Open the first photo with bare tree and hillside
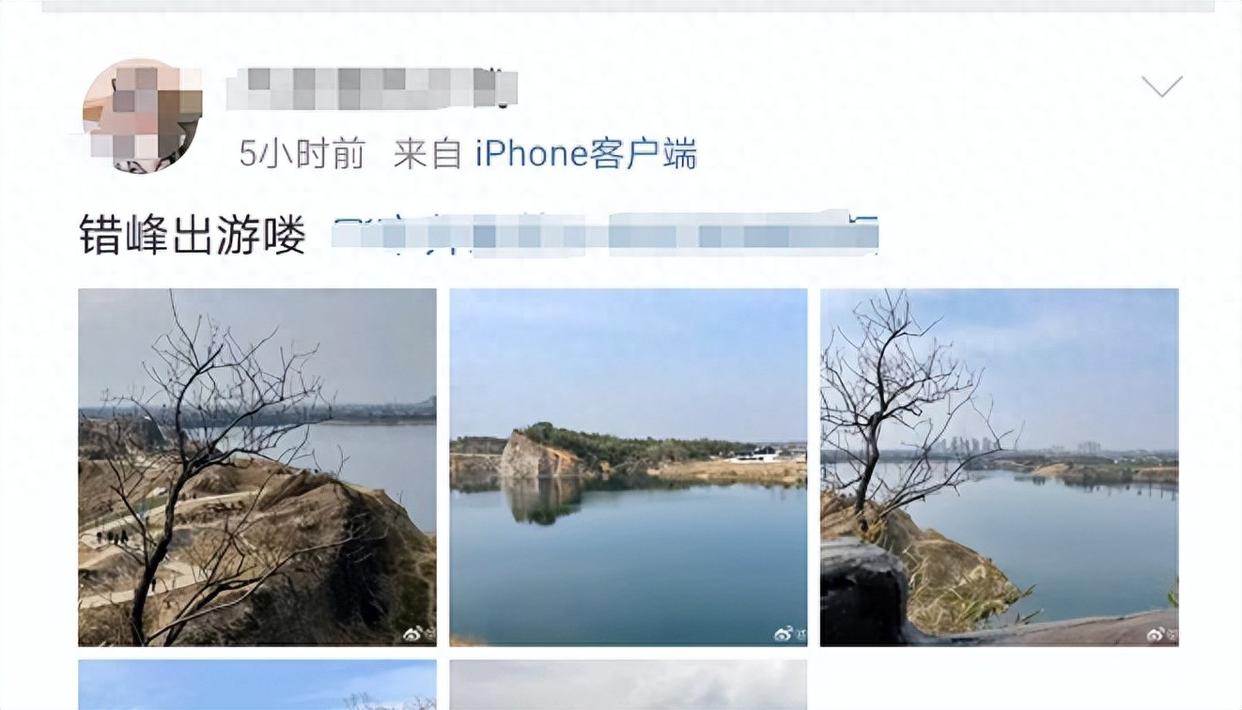 point(257,467)
